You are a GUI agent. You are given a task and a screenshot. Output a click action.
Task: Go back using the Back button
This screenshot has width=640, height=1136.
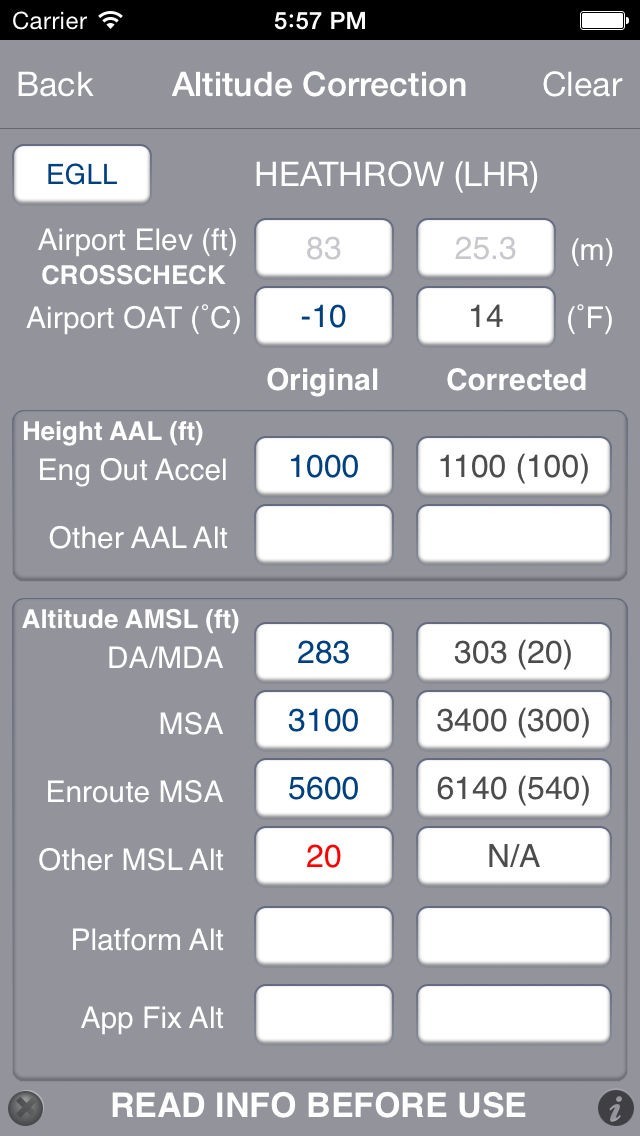tap(55, 85)
